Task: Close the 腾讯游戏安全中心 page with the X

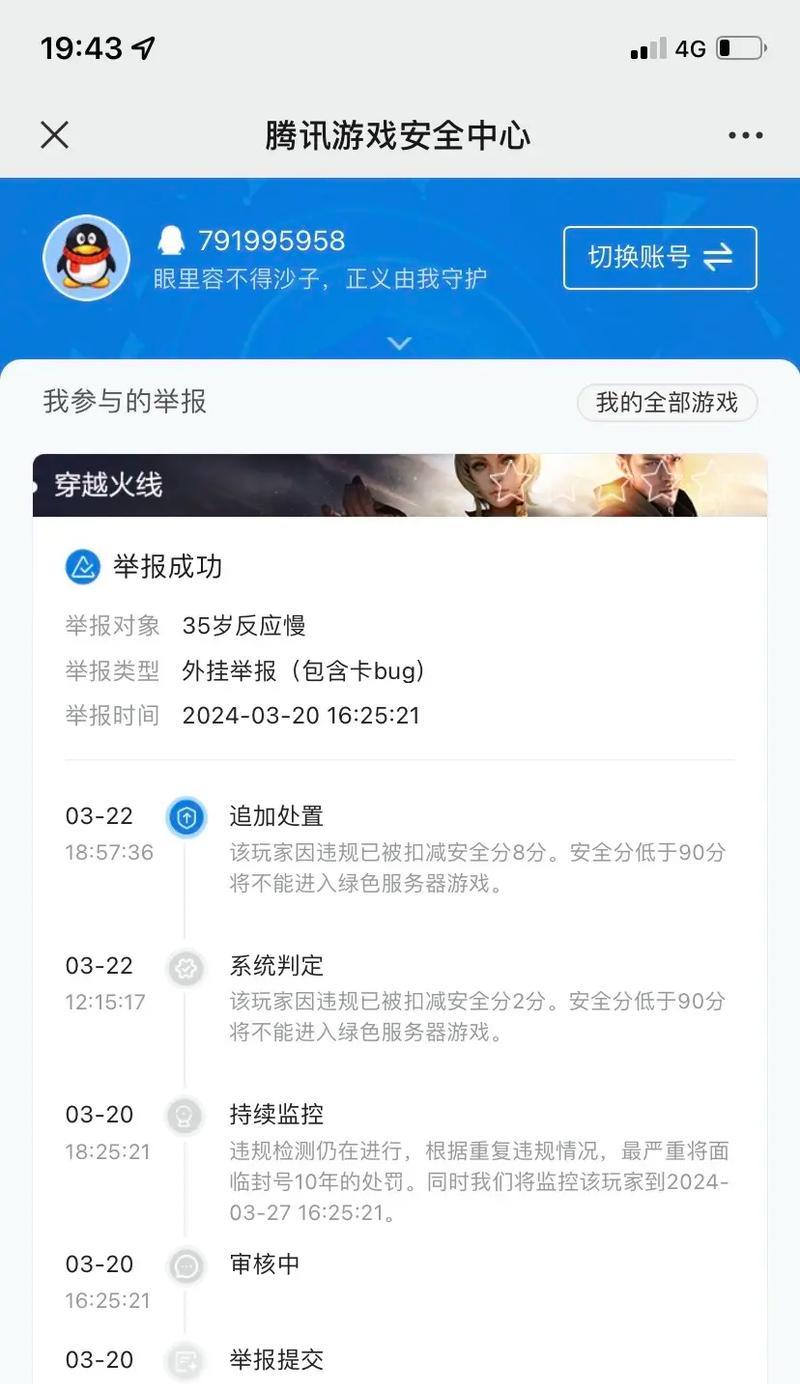Action: coord(55,134)
